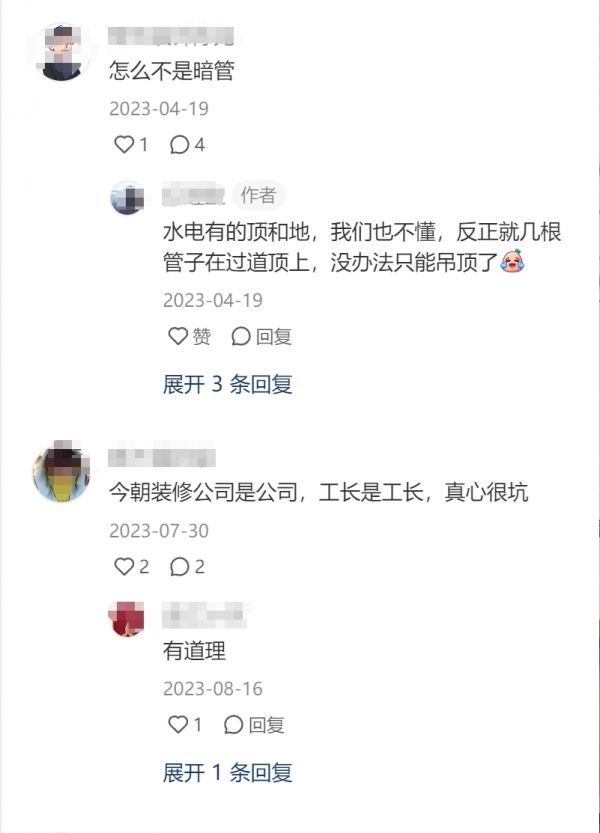600x833 pixels.
Task: Open the author's avatar next to 作者 tag
Action: pyautogui.click(x=129, y=197)
